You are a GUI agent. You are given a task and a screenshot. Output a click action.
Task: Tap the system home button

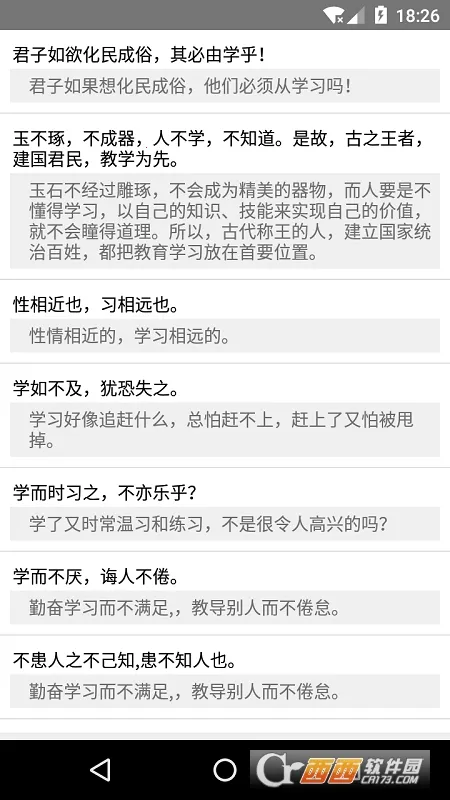(224, 770)
